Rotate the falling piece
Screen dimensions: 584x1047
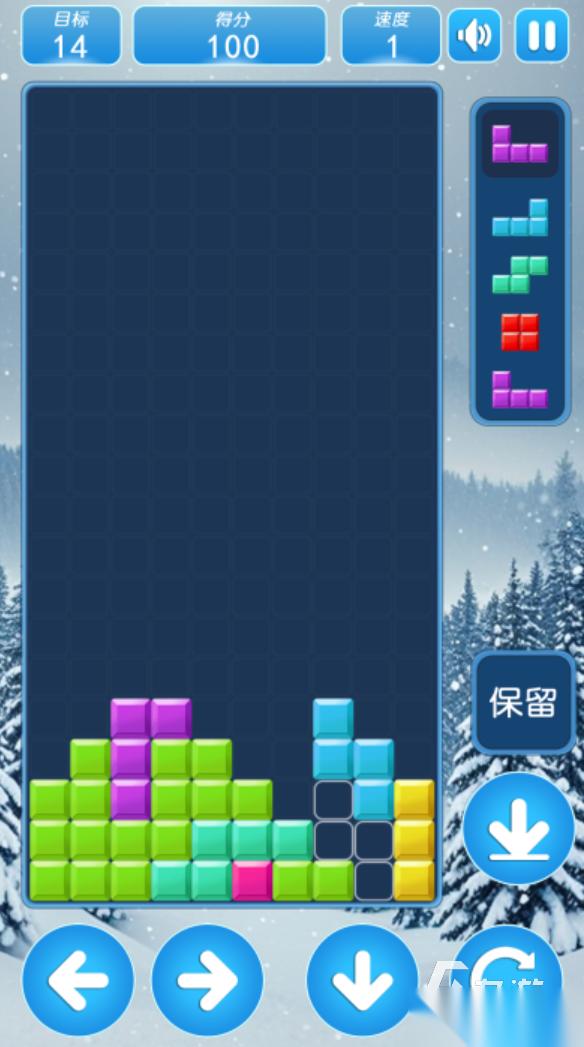pos(509,980)
